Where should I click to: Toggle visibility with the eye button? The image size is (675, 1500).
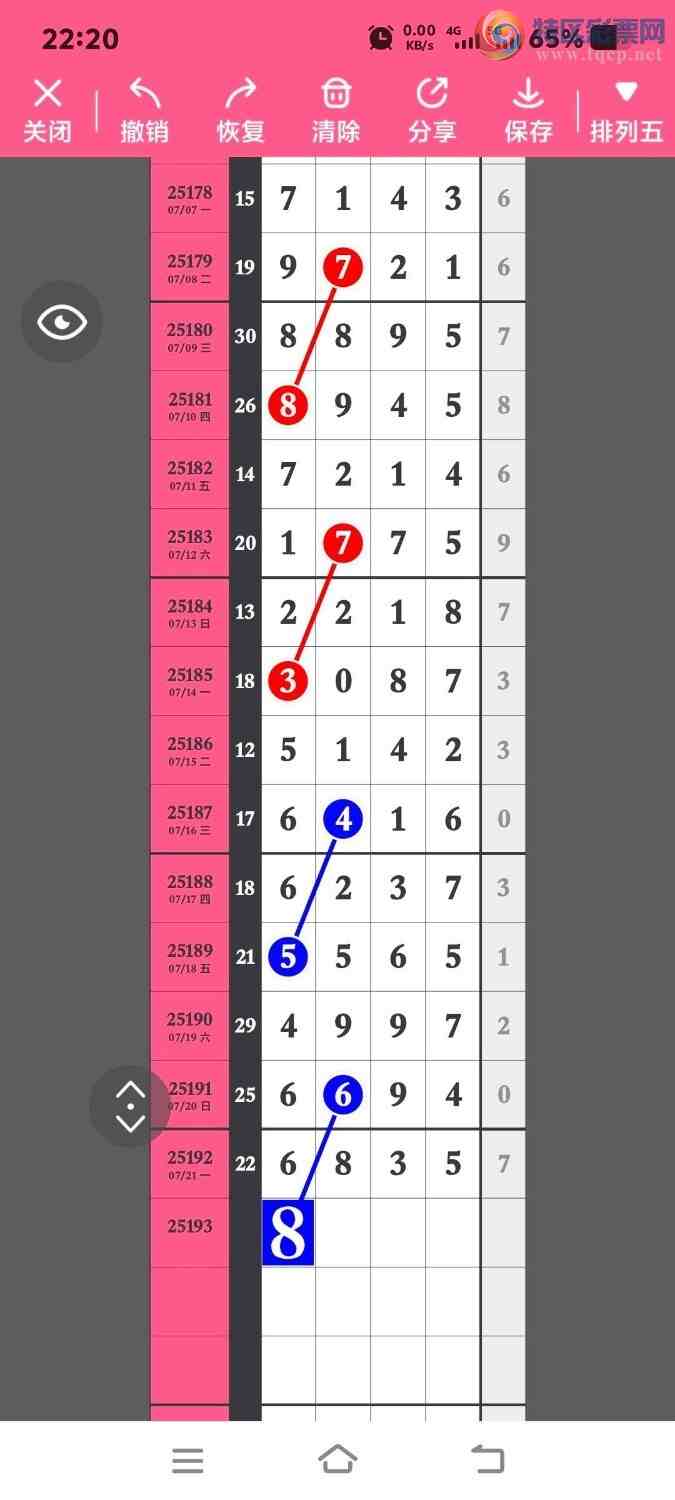pyautogui.click(x=62, y=322)
